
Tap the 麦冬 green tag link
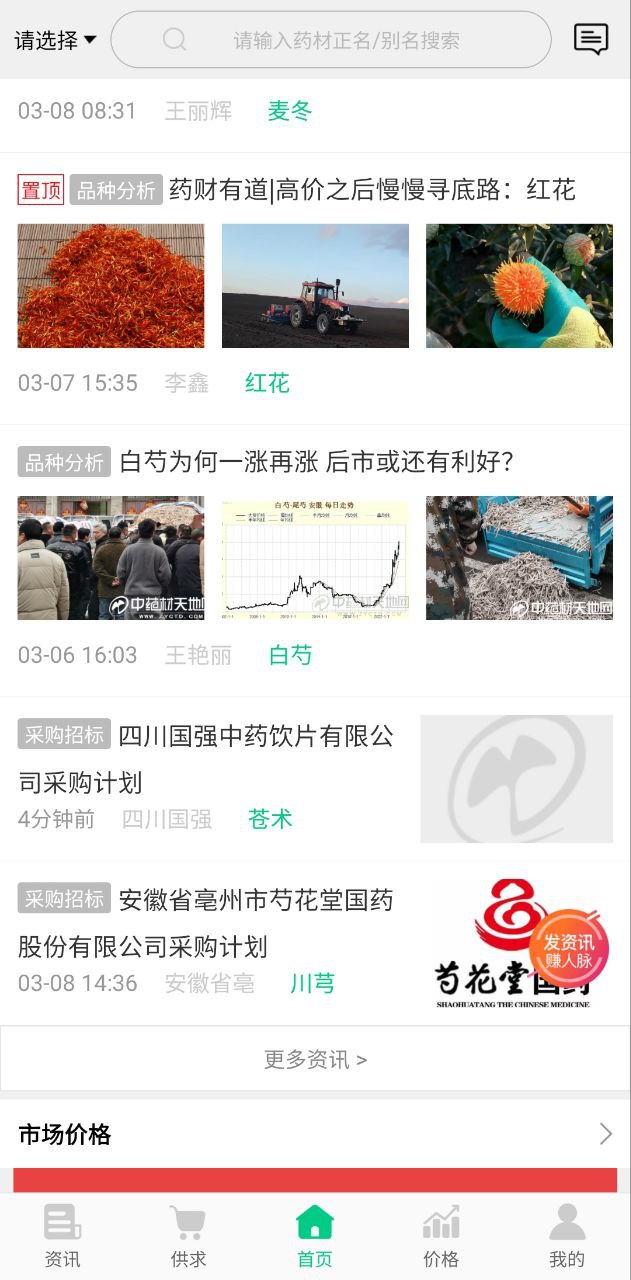pos(290,111)
